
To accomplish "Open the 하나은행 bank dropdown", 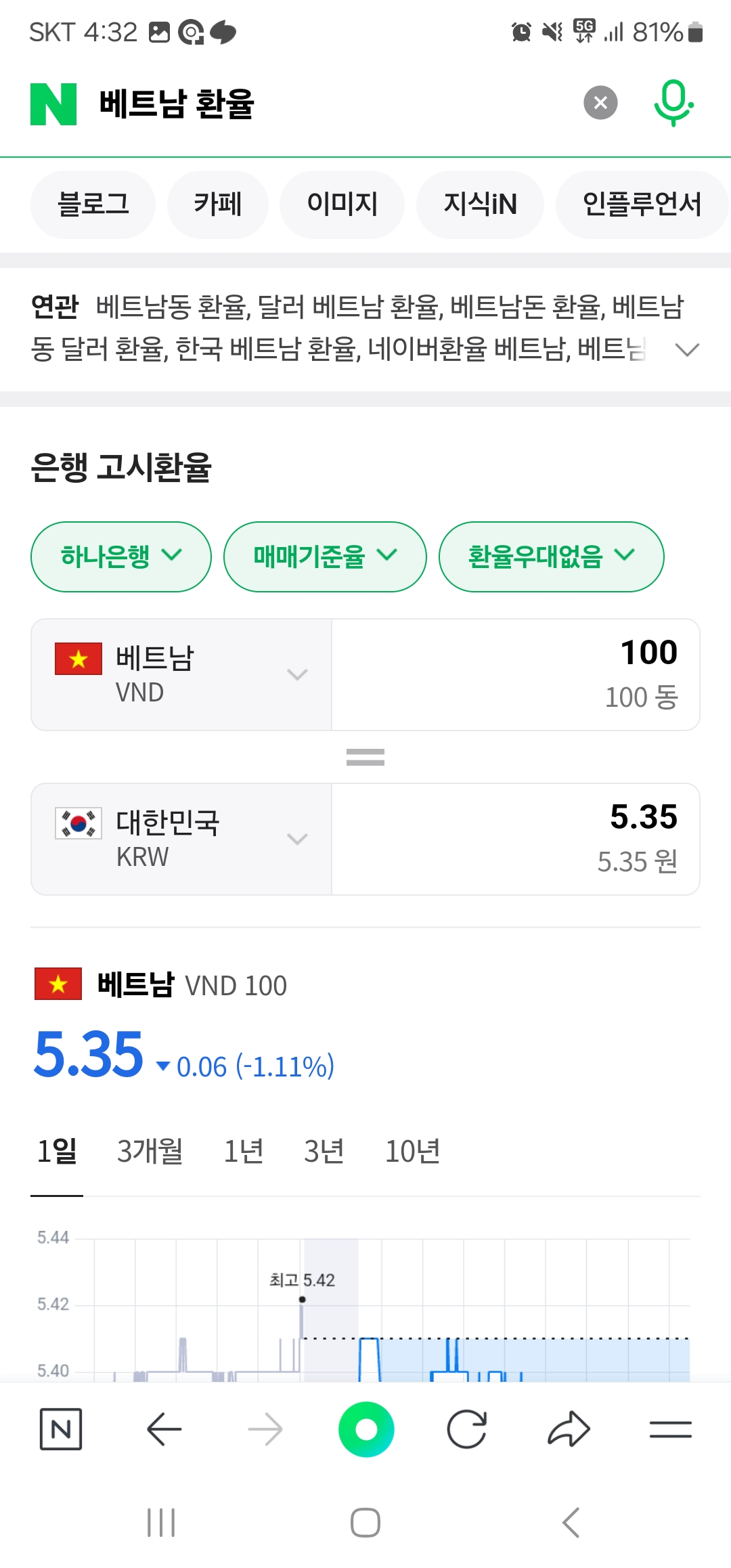I will (x=121, y=557).
